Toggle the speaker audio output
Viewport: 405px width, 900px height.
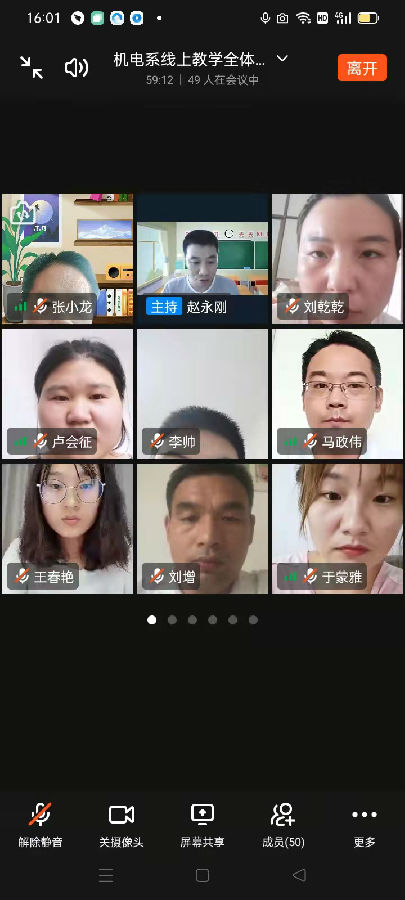point(76,68)
